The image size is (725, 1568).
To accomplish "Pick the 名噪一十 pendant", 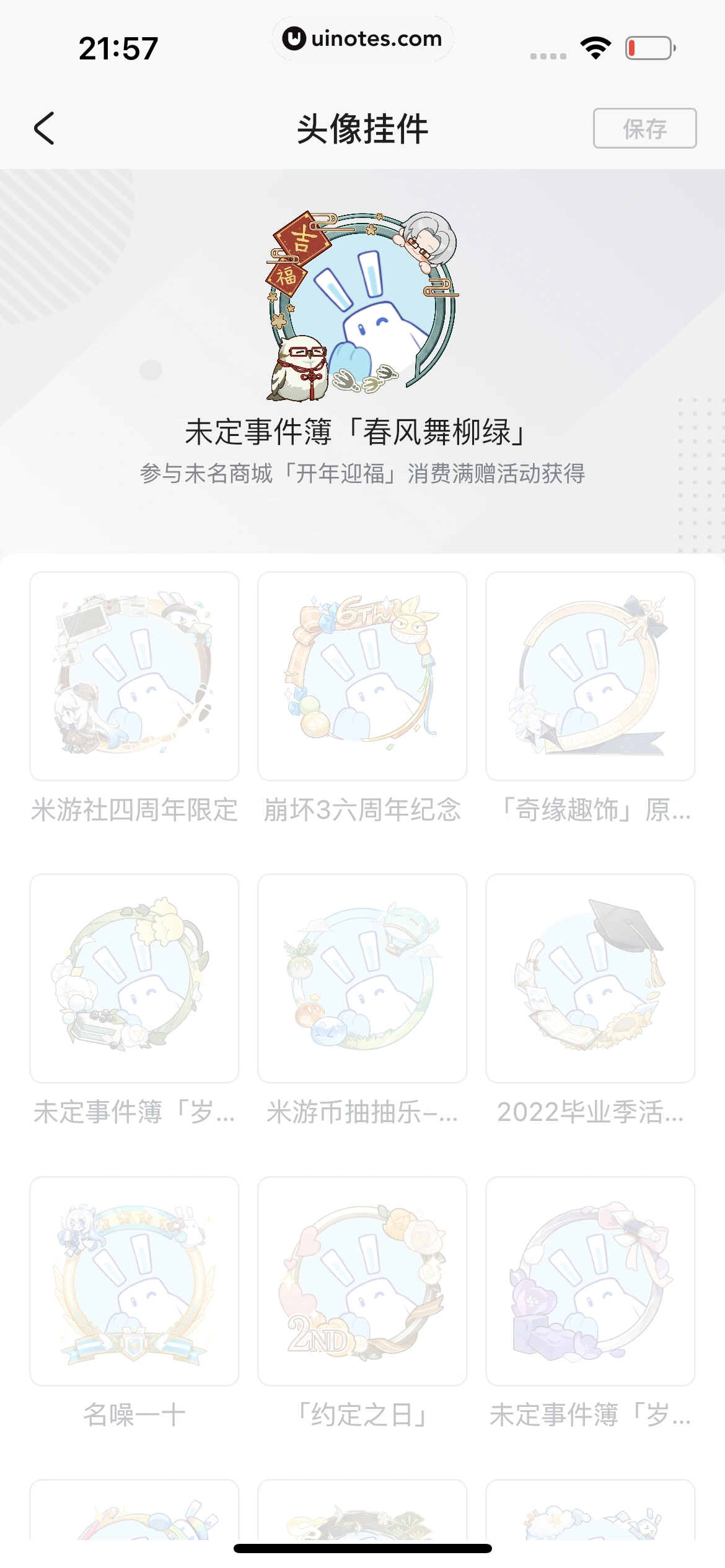I will coord(134,1281).
